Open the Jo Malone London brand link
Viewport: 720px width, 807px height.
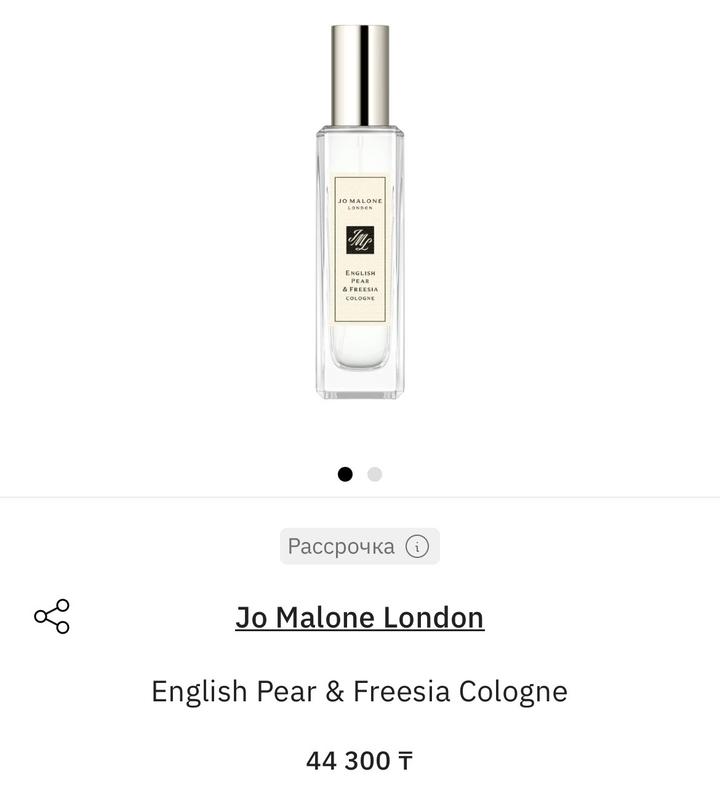[360, 617]
